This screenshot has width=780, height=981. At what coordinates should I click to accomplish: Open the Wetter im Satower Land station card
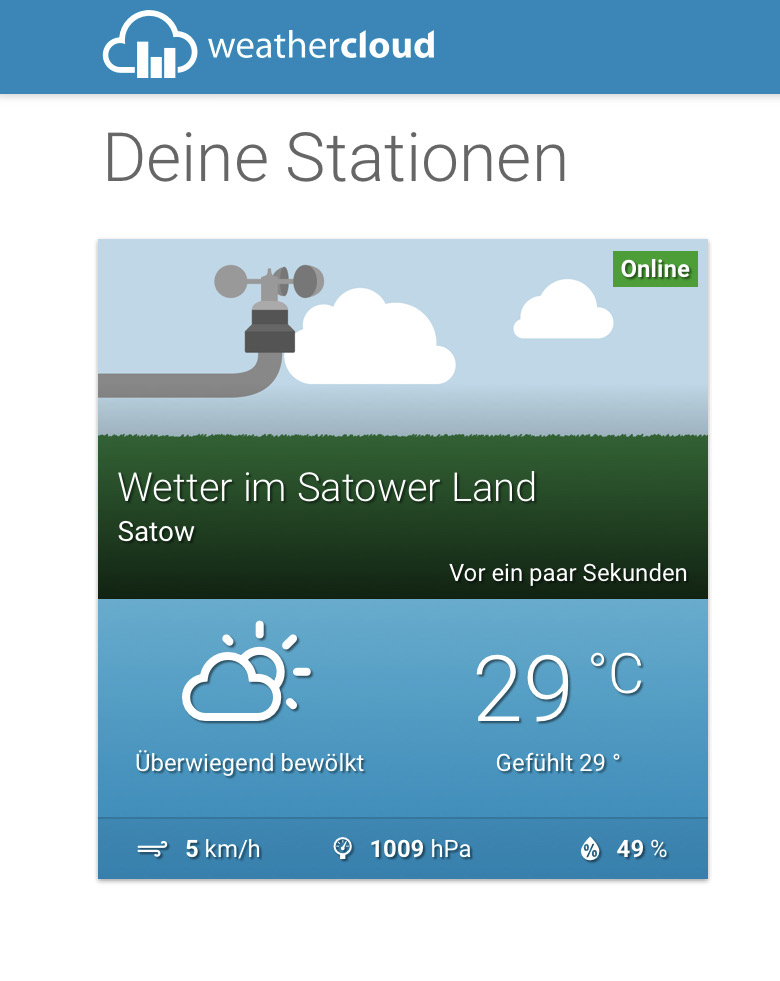click(x=327, y=488)
